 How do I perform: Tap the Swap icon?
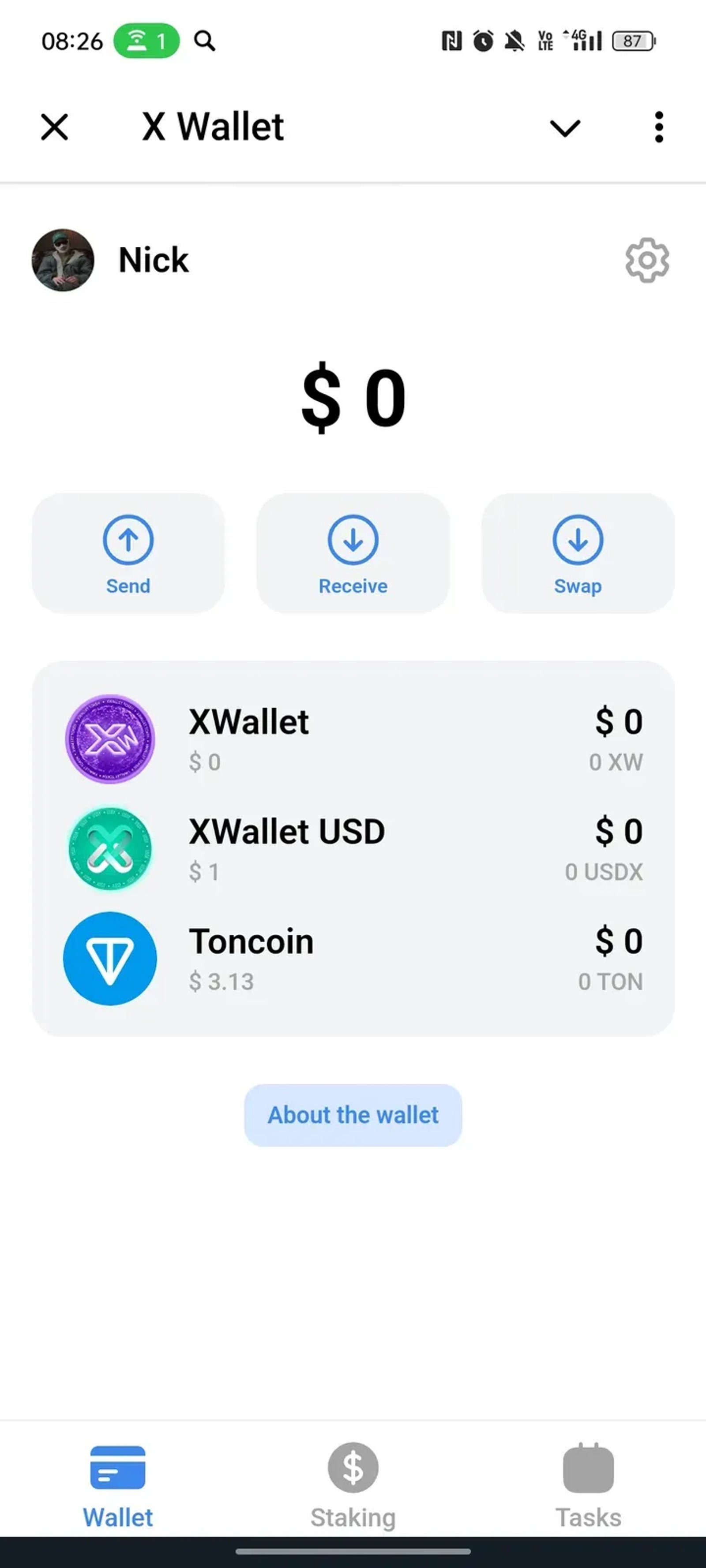578,539
